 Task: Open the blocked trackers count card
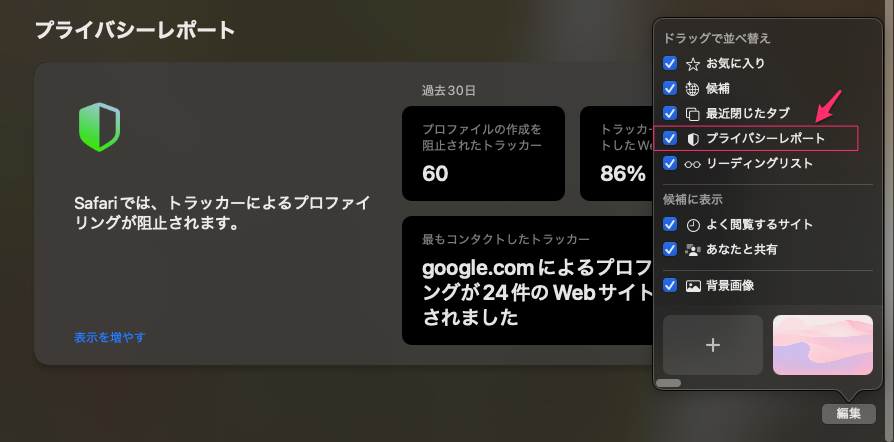point(483,153)
